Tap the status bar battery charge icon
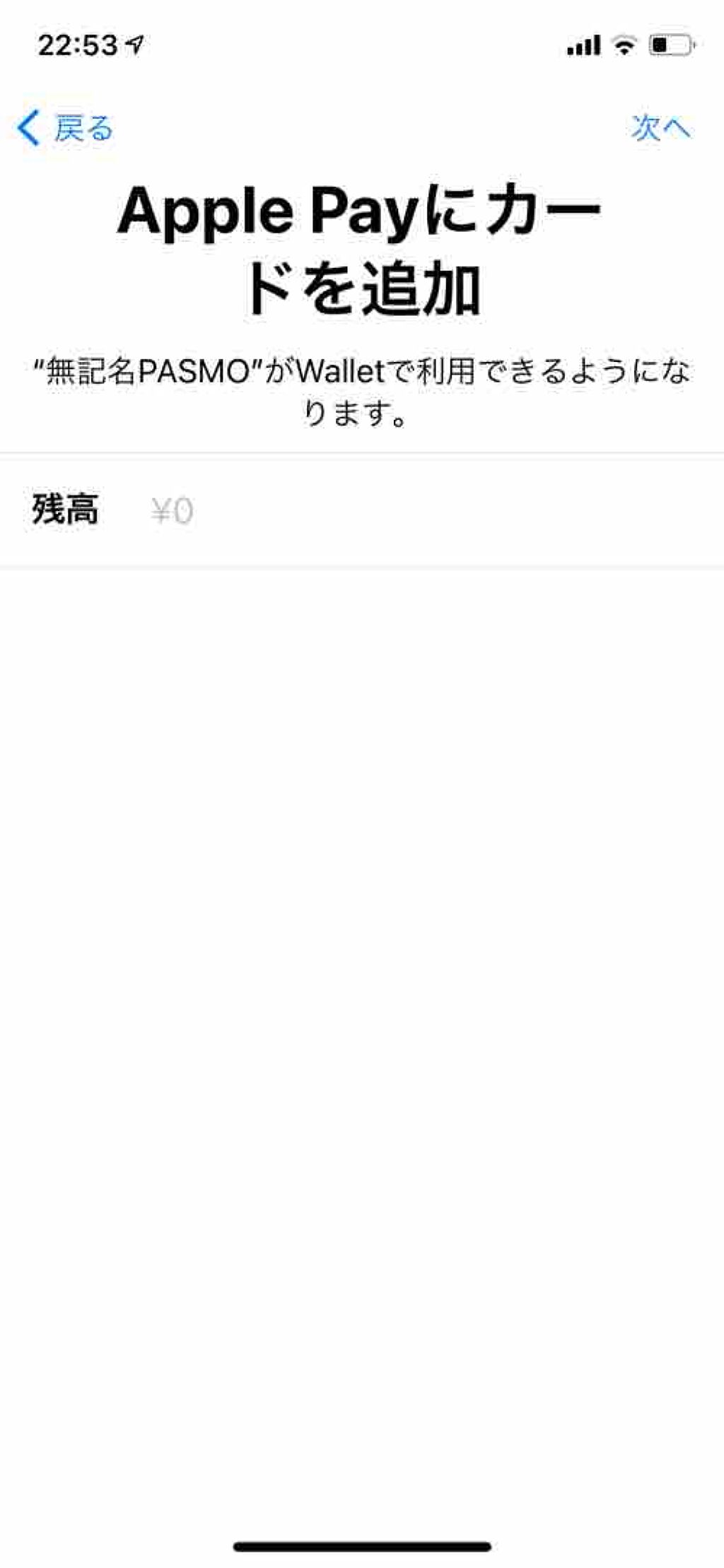This screenshot has width=724, height=1568. pos(670,45)
